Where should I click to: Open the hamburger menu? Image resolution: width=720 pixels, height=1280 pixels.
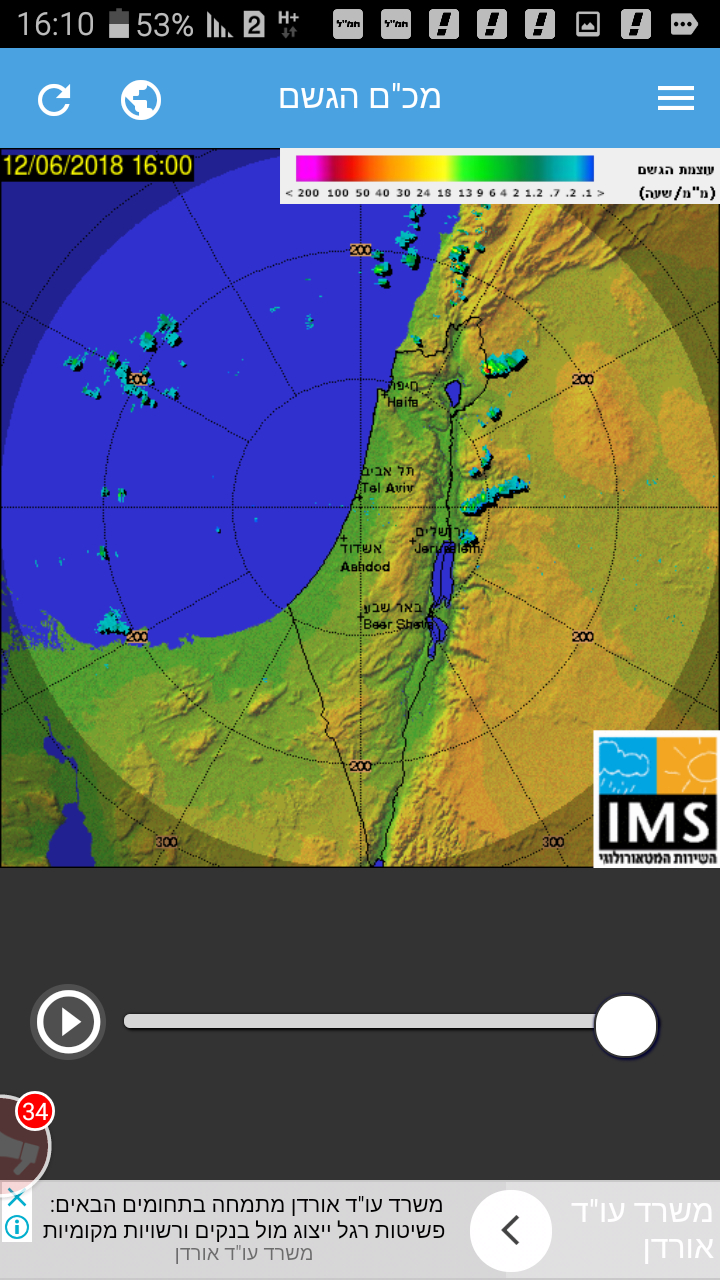[675, 98]
